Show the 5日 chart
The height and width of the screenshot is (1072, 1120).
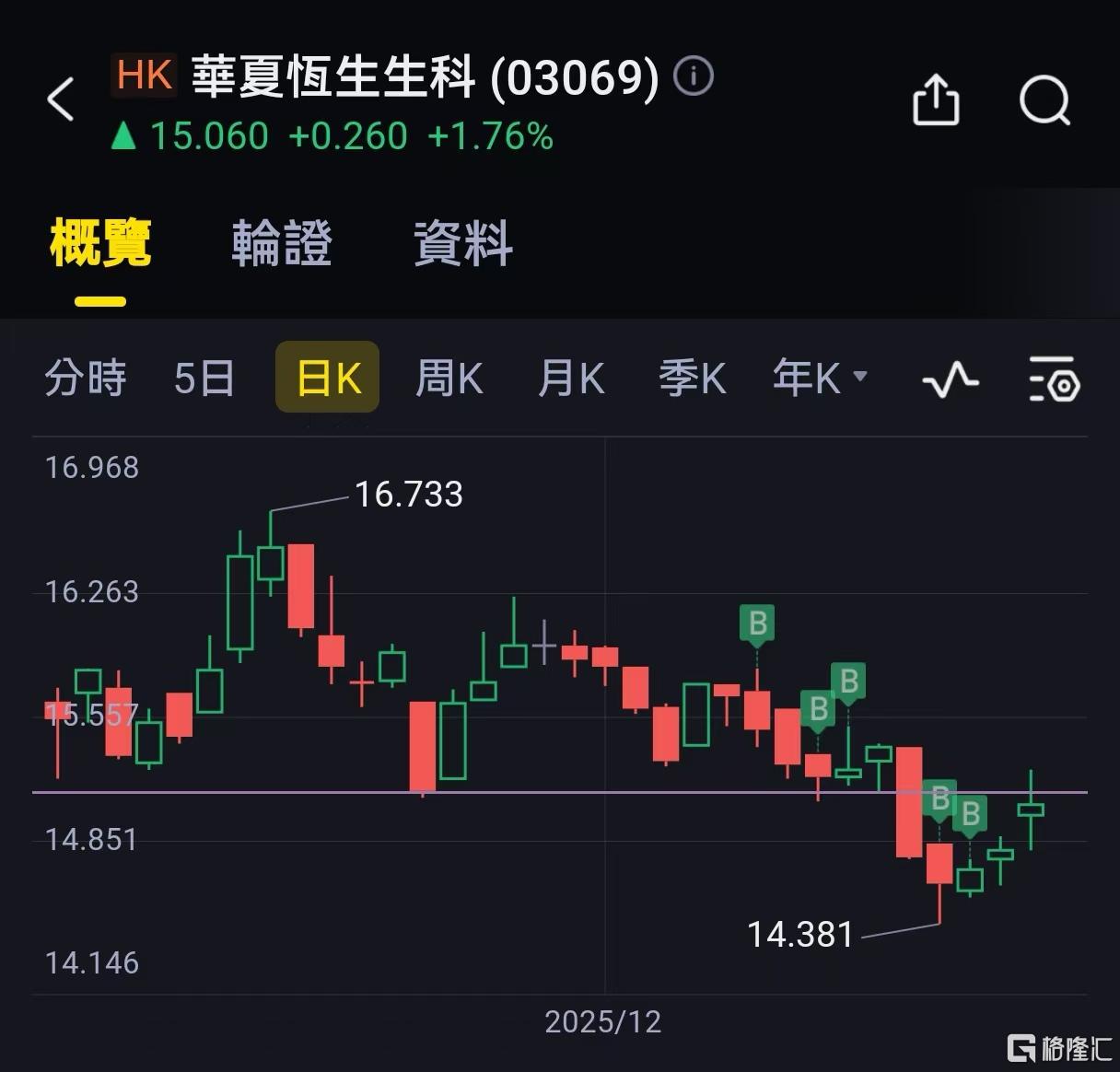point(204,378)
